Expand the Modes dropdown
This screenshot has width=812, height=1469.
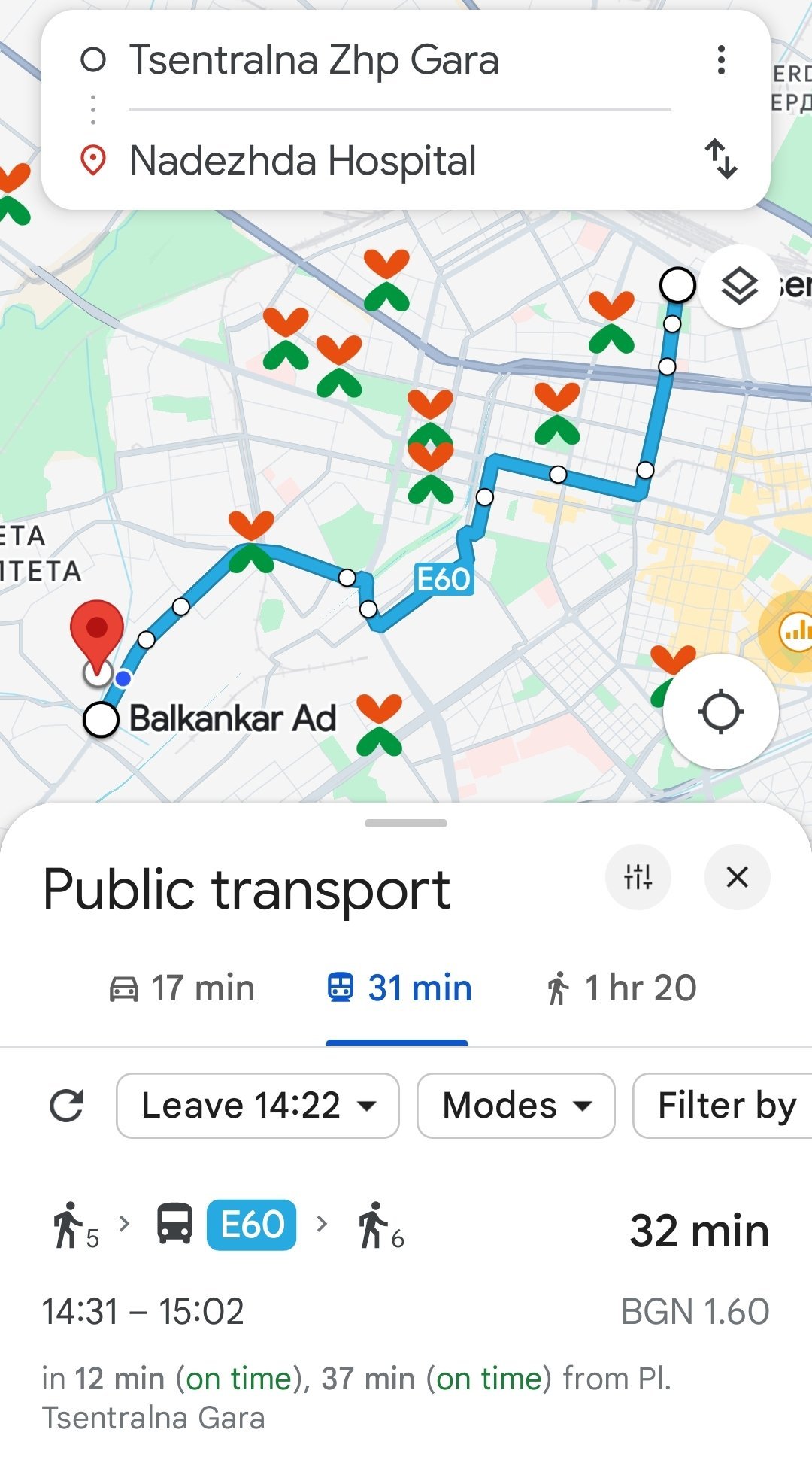[x=516, y=1106]
